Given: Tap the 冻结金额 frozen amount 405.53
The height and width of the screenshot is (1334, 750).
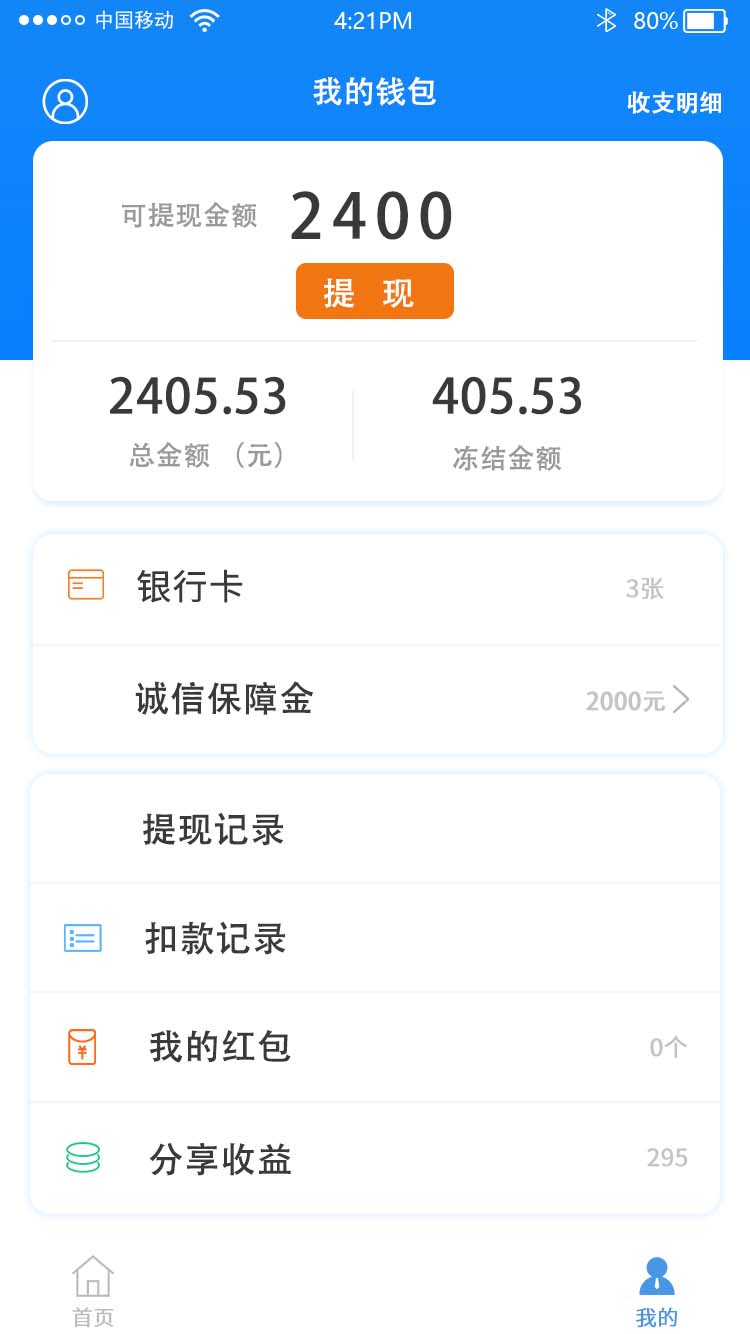Looking at the screenshot, I should 505,397.
